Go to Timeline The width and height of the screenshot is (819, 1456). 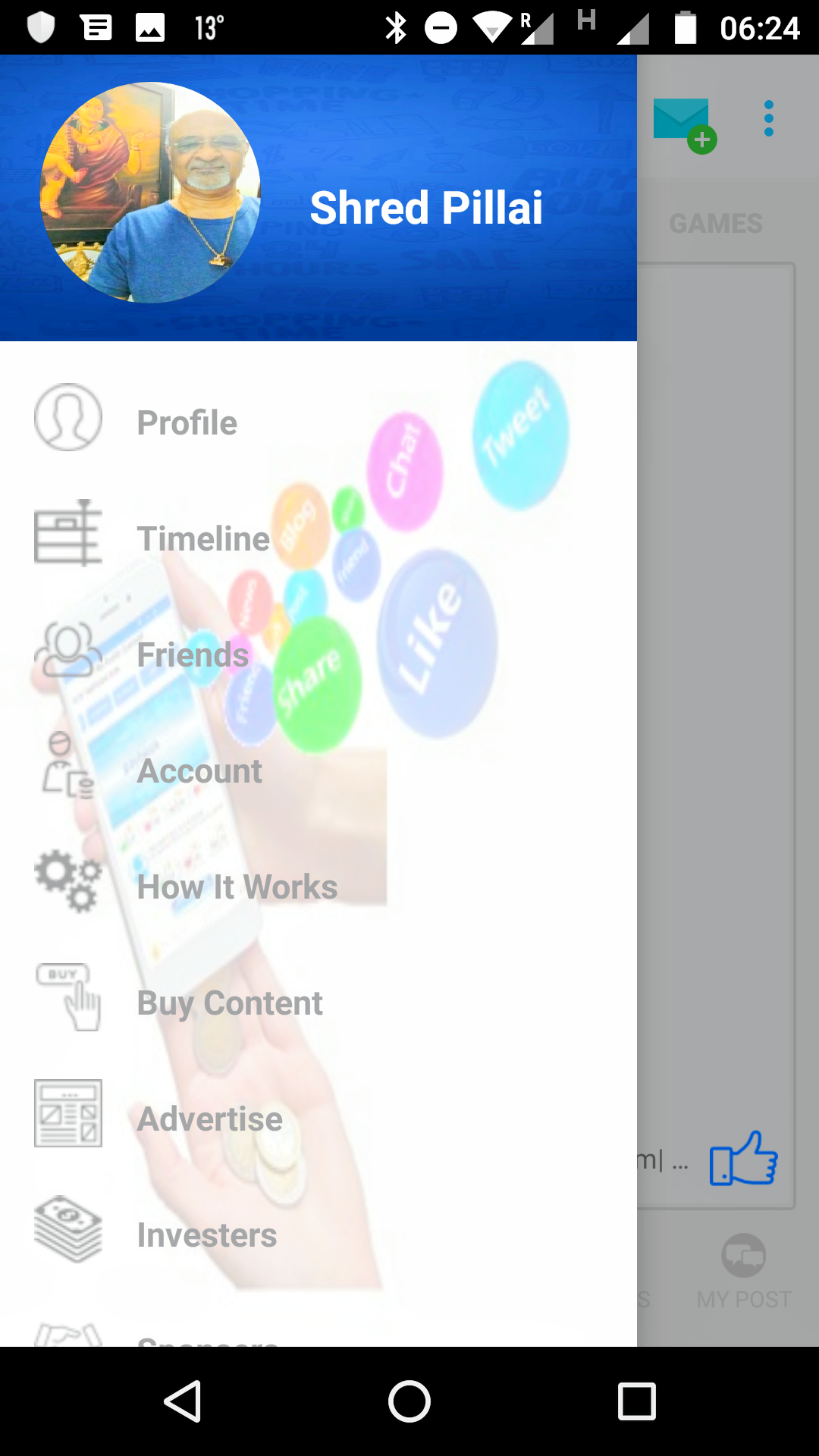click(318, 538)
